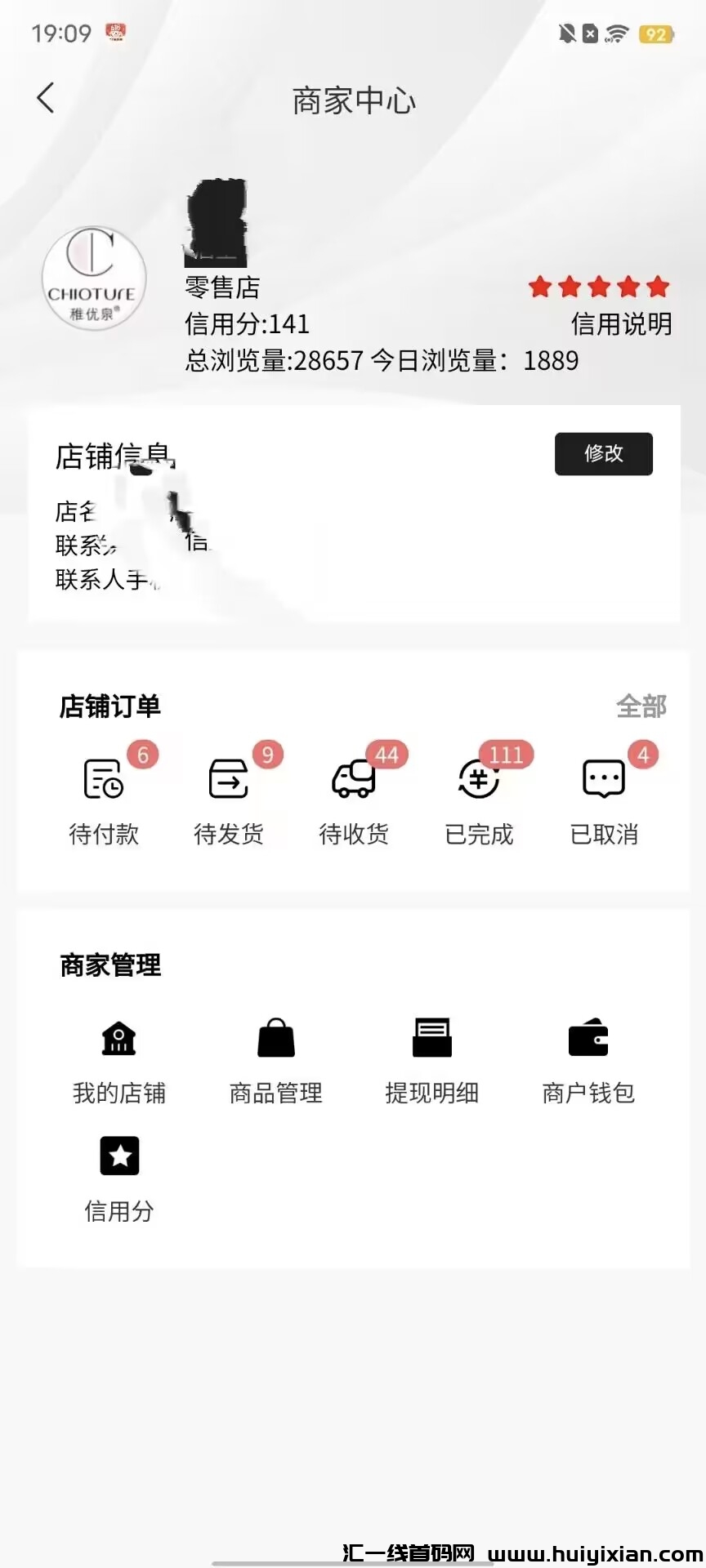Open the 已完成 completed orders icon
The height and width of the screenshot is (1568, 706).
[x=479, y=780]
